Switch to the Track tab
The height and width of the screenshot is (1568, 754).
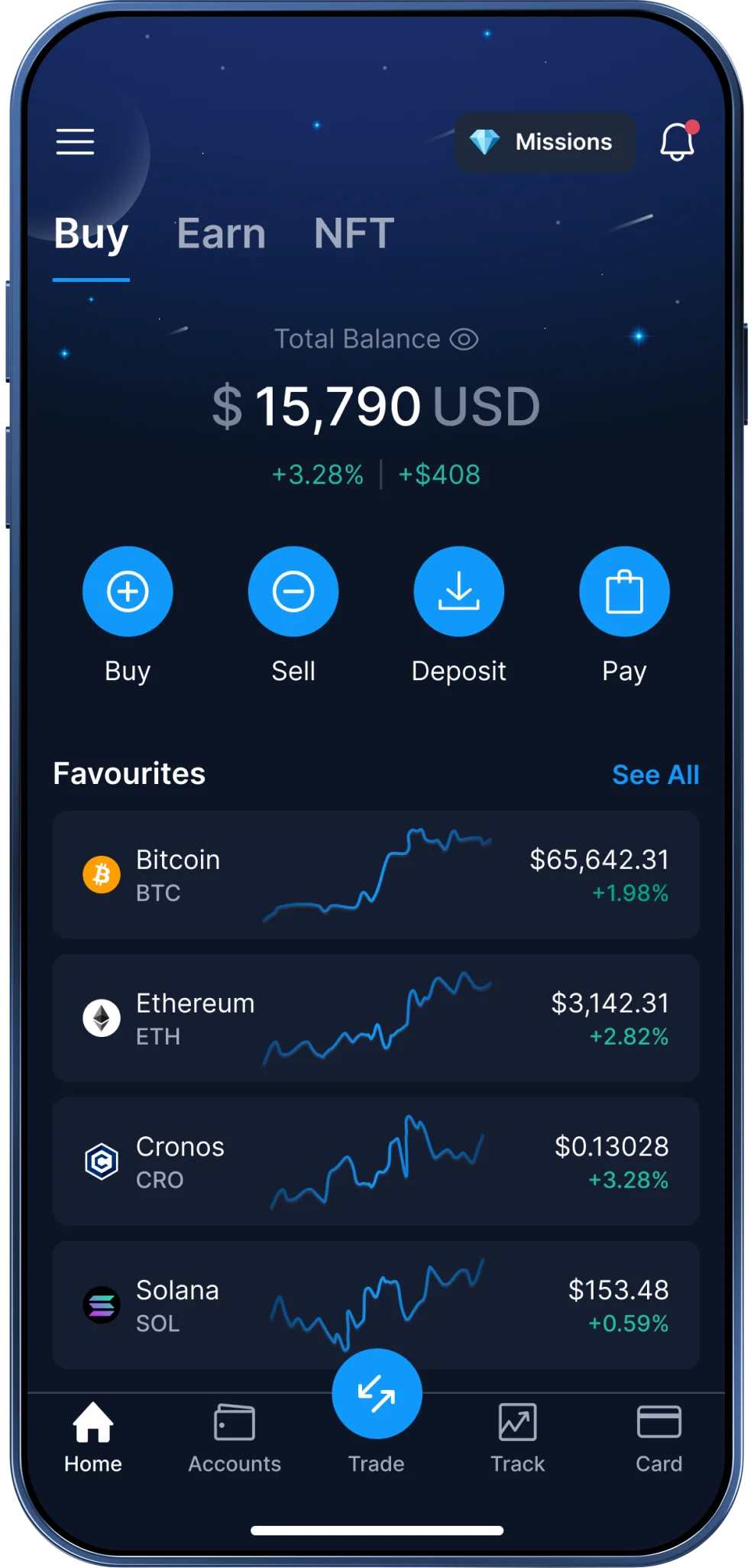coord(518,1438)
